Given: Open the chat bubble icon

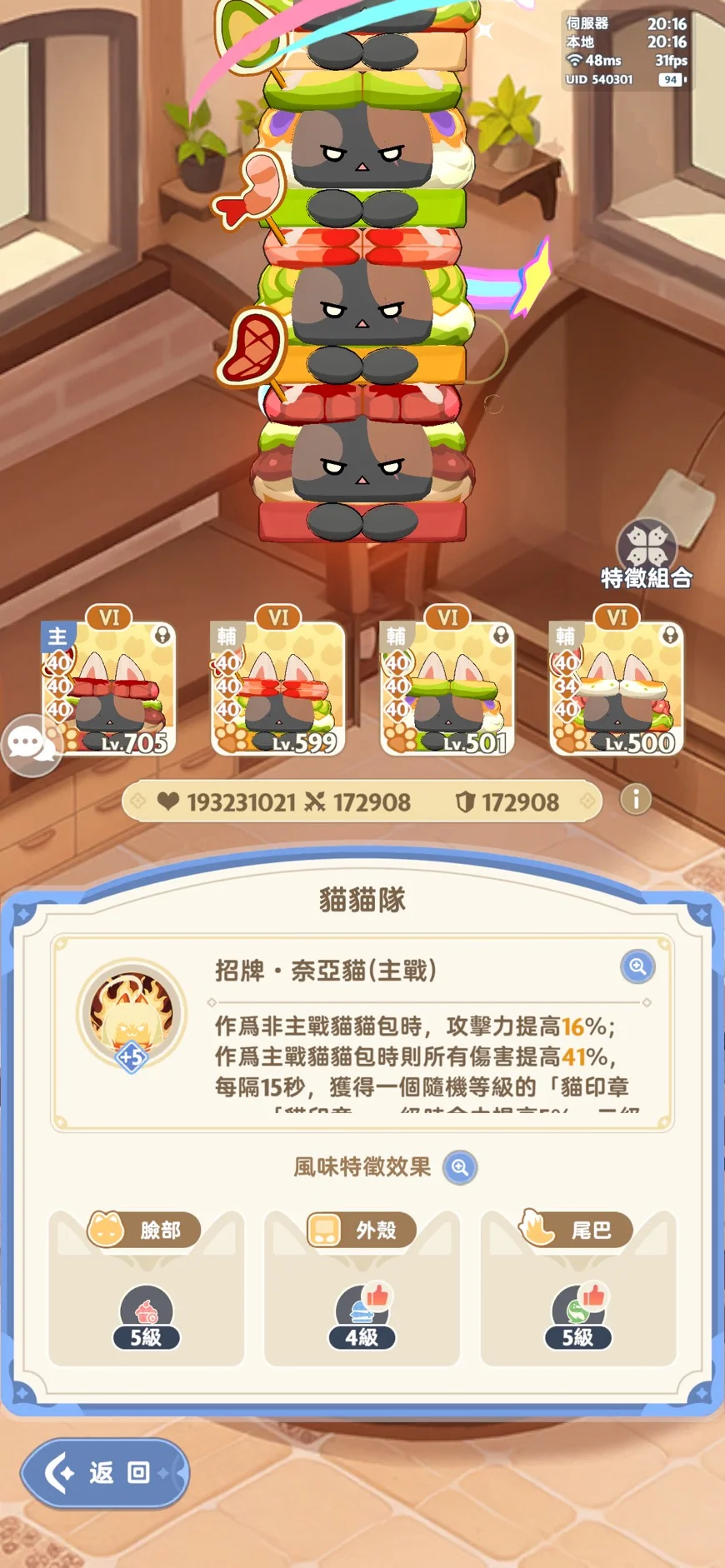Looking at the screenshot, I should 31,745.
